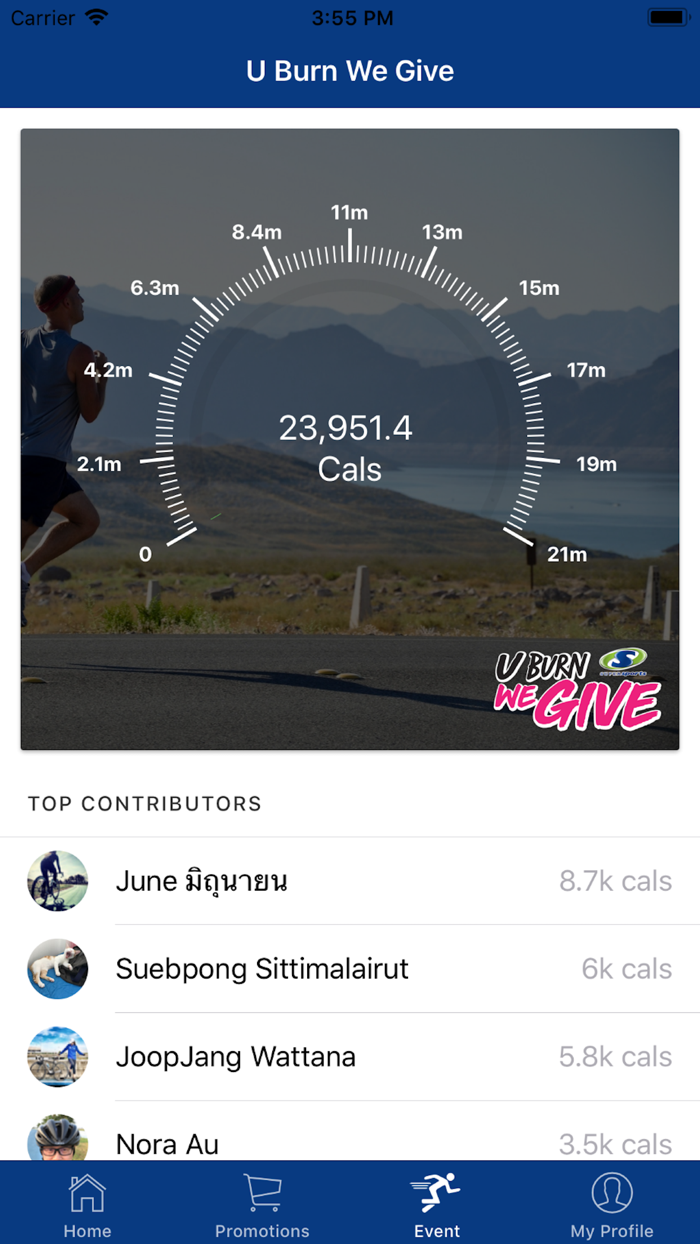Image resolution: width=700 pixels, height=1244 pixels.
Task: Go to My Profile tab
Action: (612, 1203)
